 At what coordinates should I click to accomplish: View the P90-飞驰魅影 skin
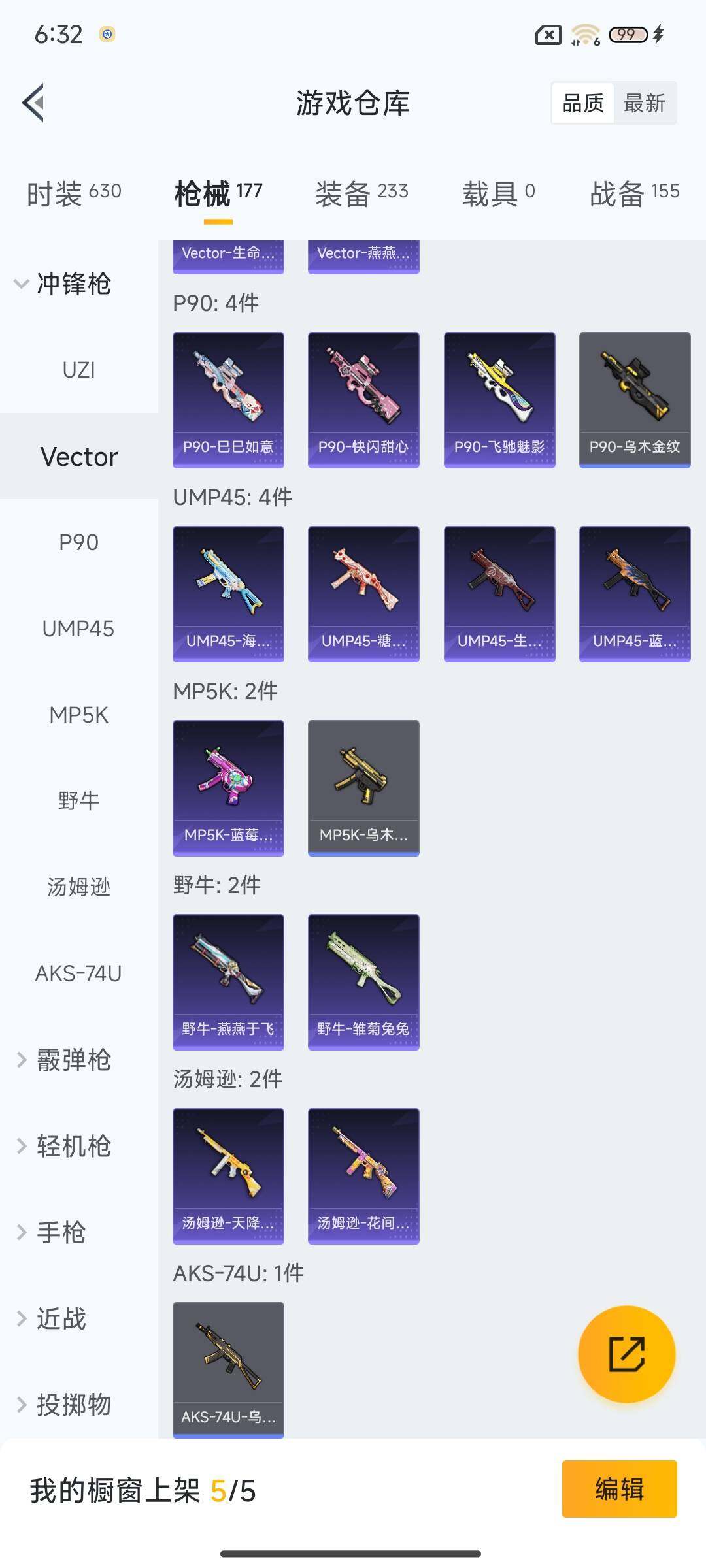coord(499,400)
